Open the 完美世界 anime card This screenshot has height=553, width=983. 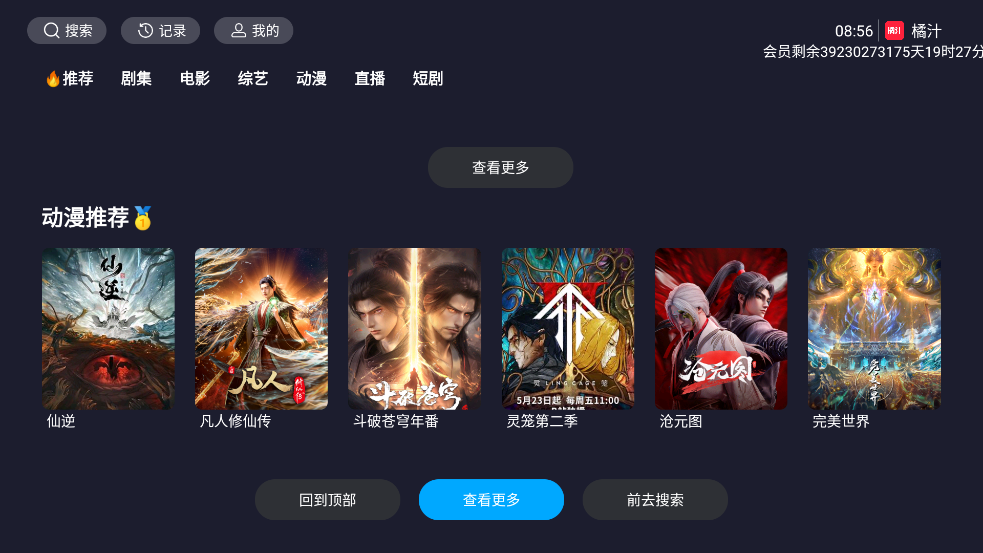[874, 329]
